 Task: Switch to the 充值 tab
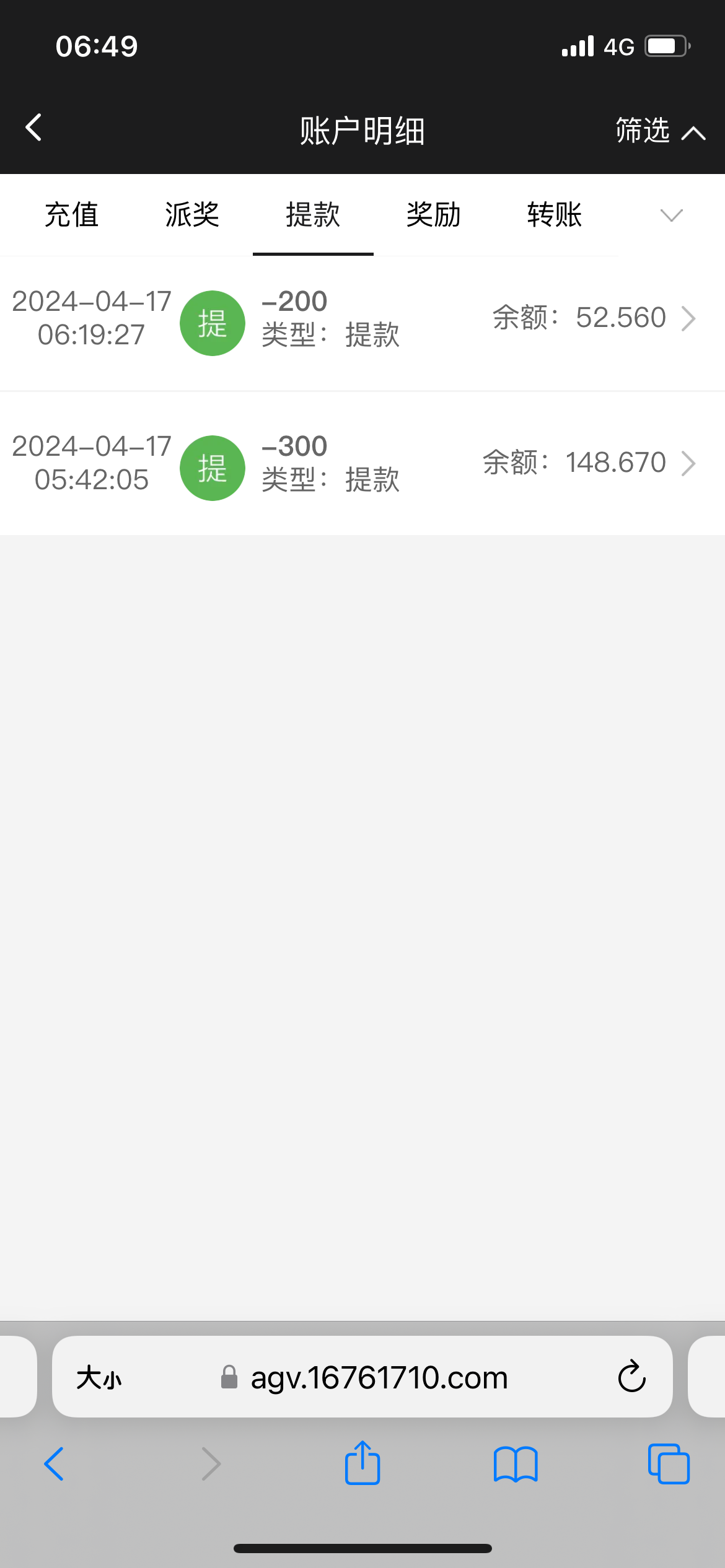click(72, 216)
